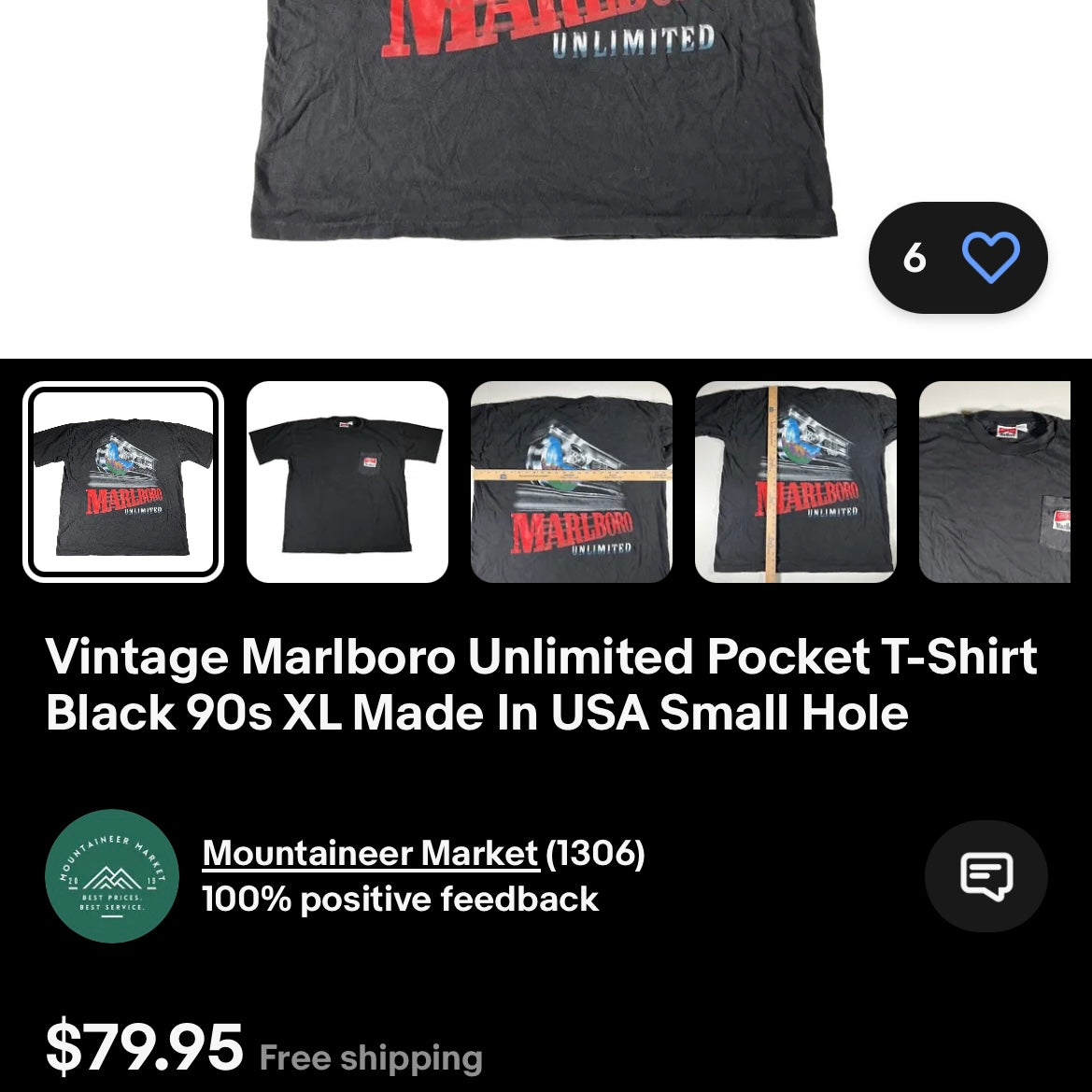This screenshot has height=1092, width=1092.
Task: Open the Mountaineer Market seller link
Action: [x=371, y=853]
